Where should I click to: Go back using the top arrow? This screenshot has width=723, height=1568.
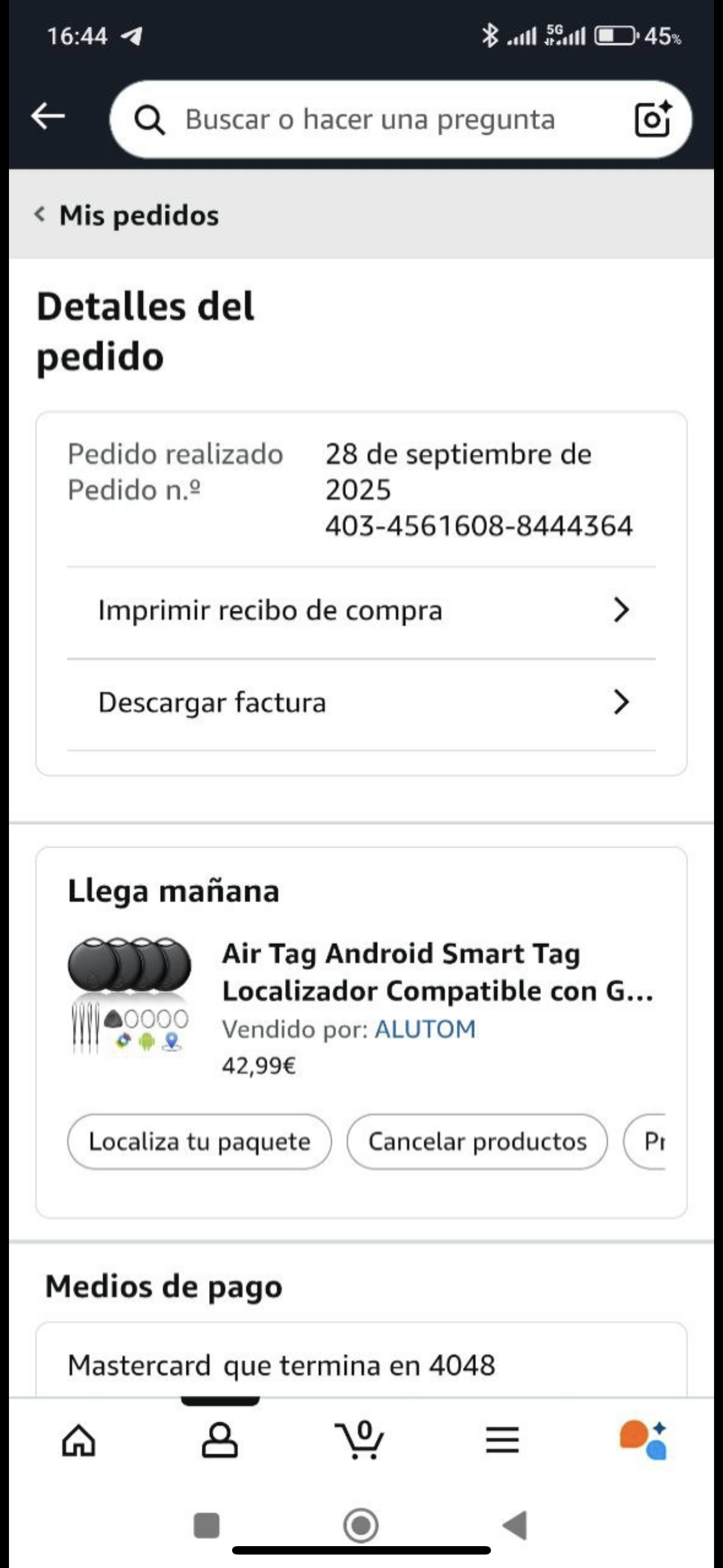[48, 116]
